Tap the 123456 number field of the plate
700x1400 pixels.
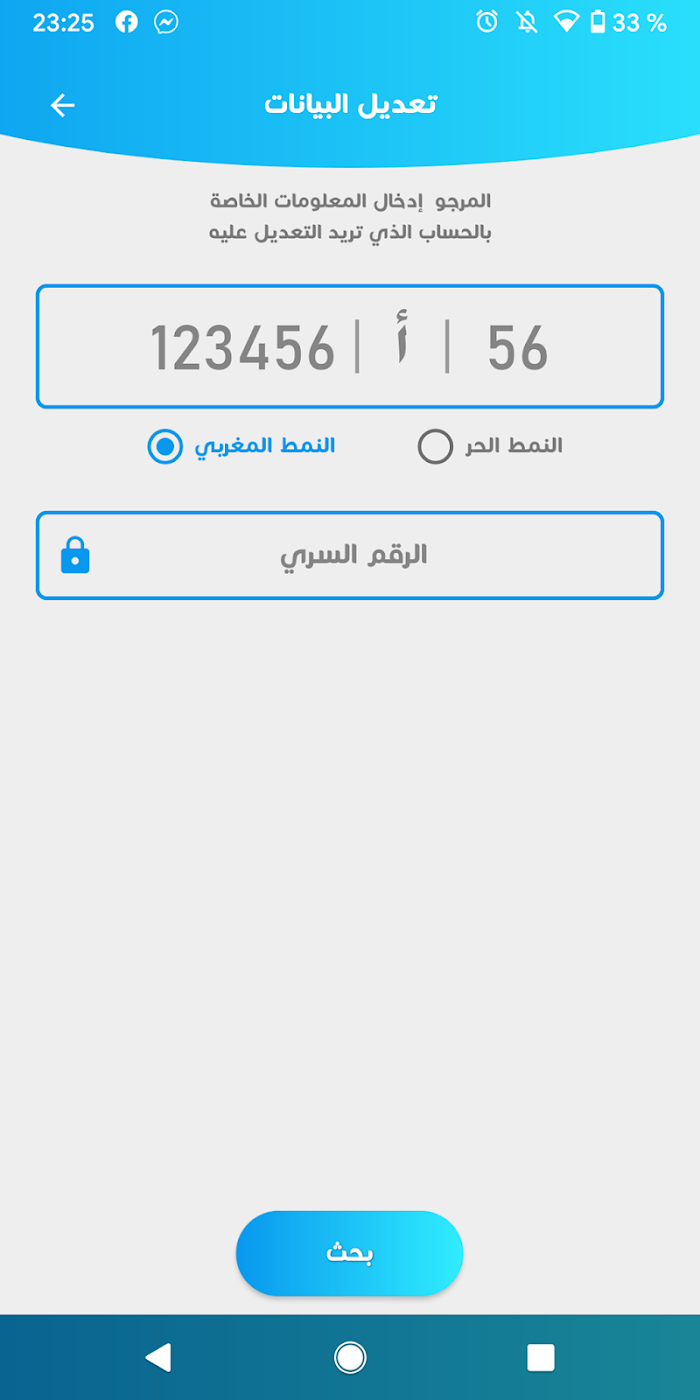pyautogui.click(x=242, y=348)
